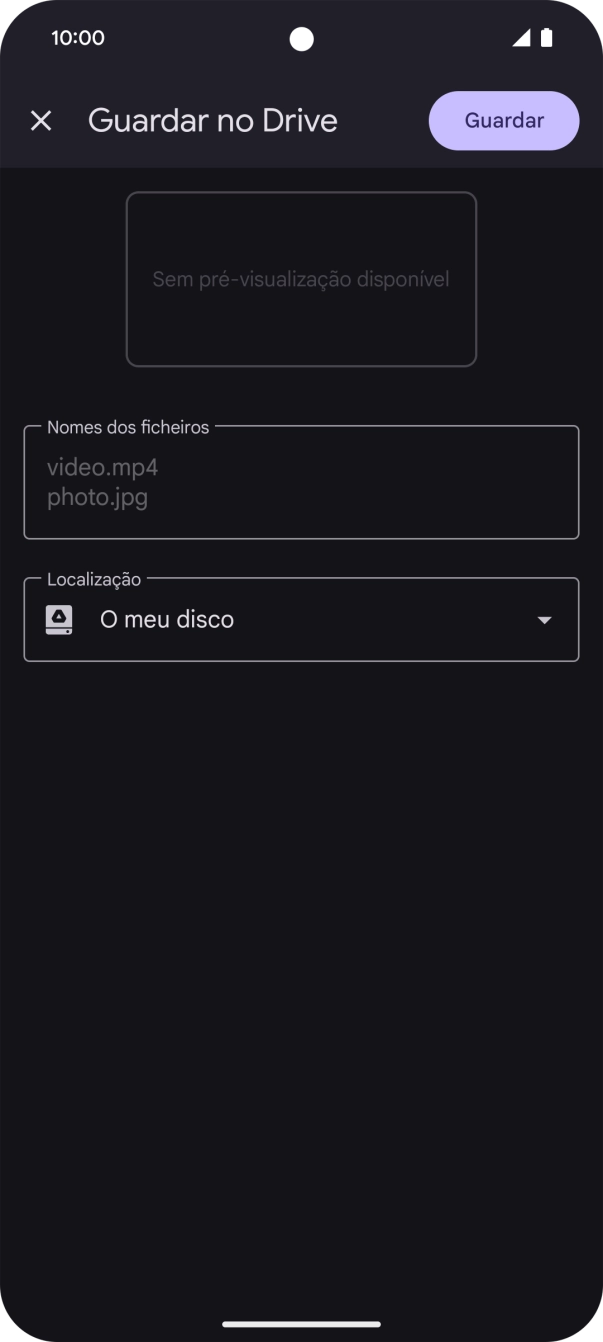Image resolution: width=603 pixels, height=1342 pixels.
Task: Tap the Guardar button
Action: point(504,121)
